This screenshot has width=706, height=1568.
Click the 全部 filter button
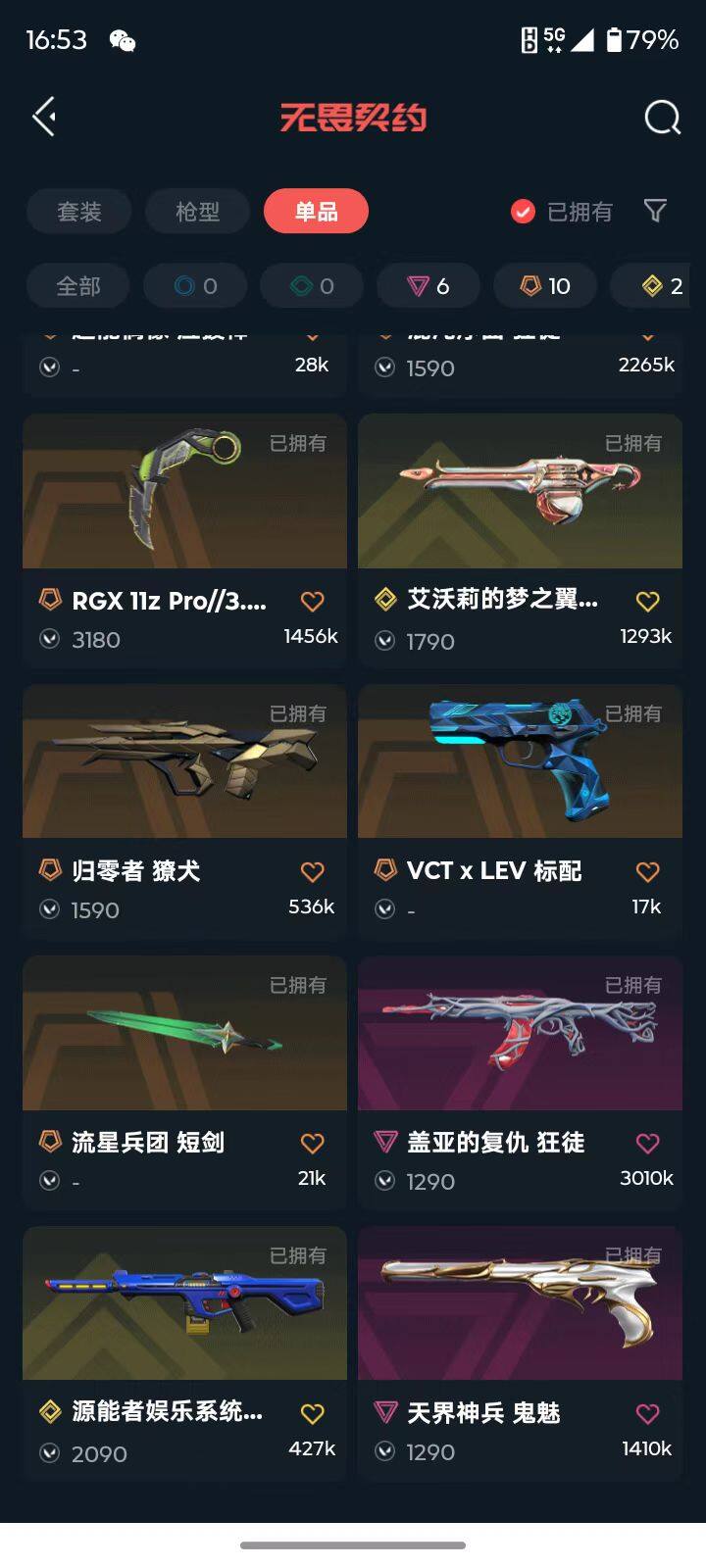click(79, 285)
